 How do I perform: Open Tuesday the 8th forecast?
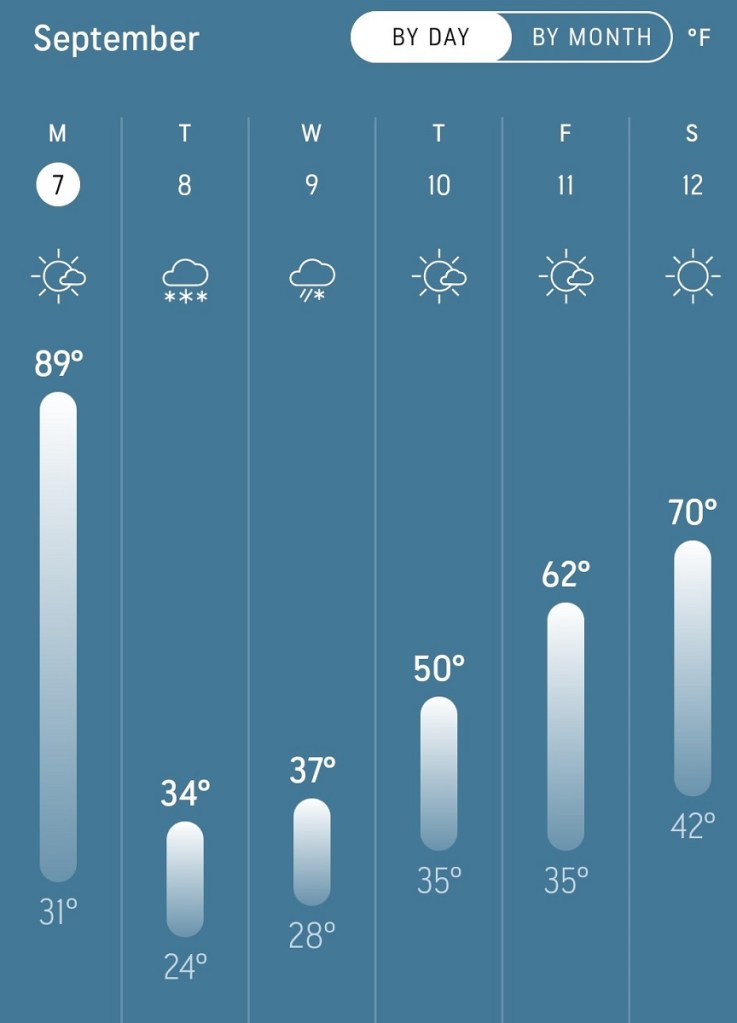(185, 185)
